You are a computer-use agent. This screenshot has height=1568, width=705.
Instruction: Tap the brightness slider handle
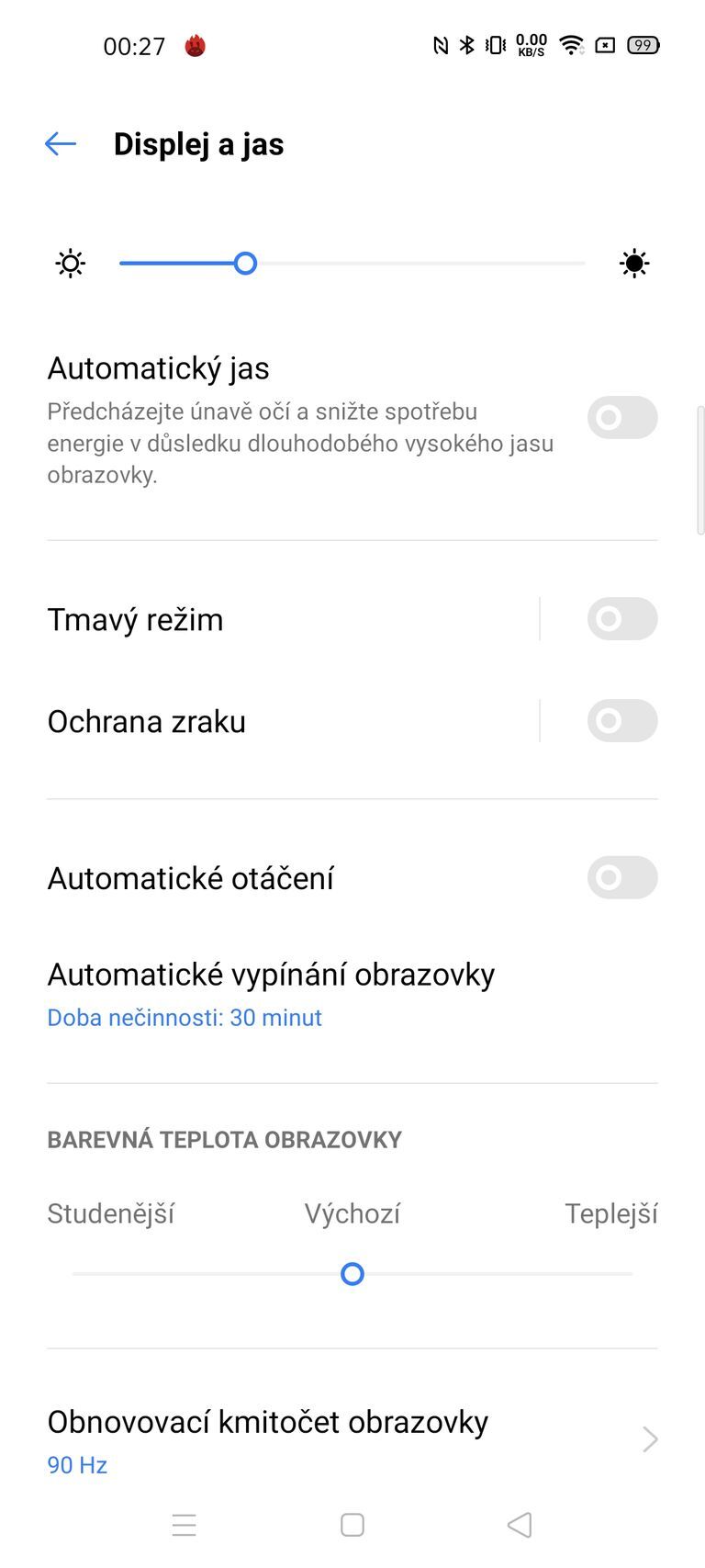click(245, 264)
